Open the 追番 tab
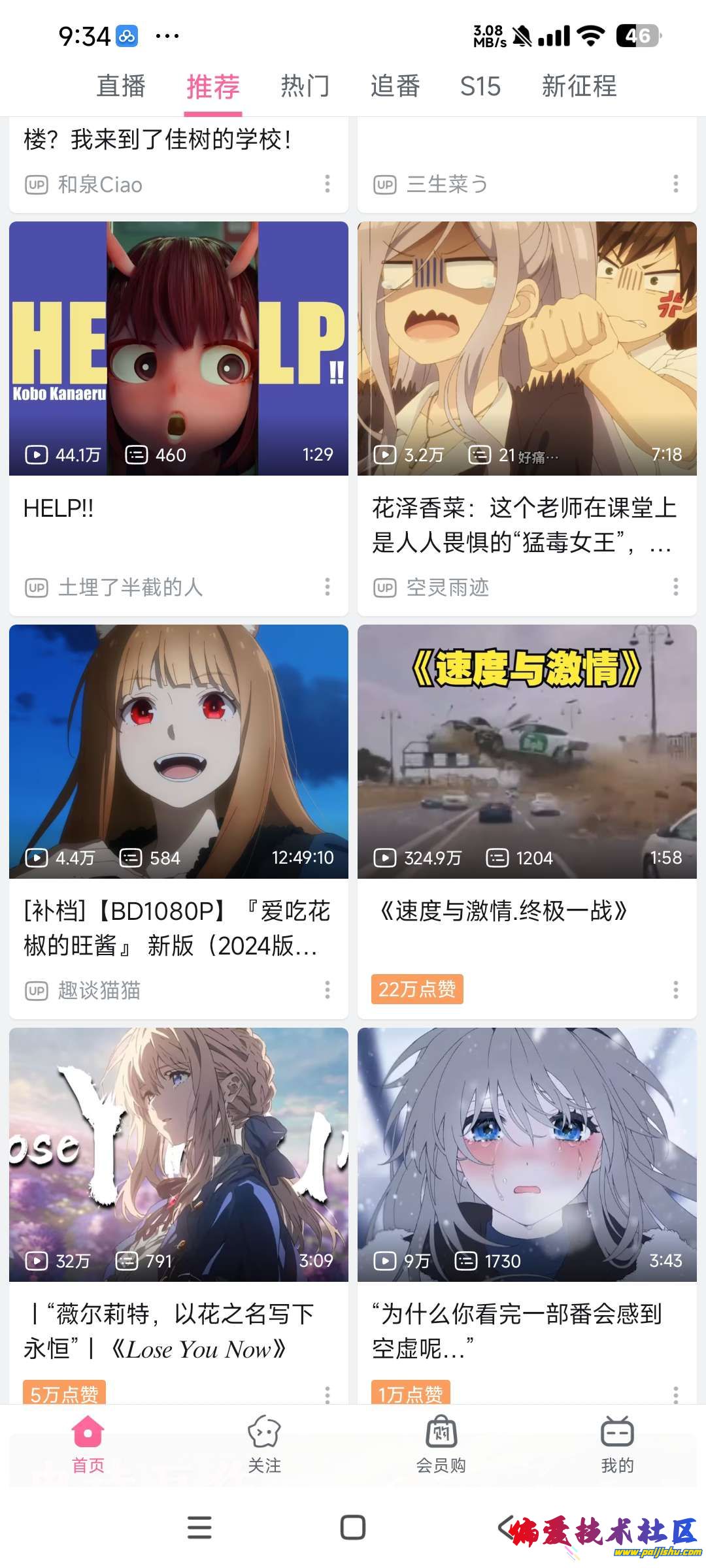The image size is (706, 1568). coord(395,86)
